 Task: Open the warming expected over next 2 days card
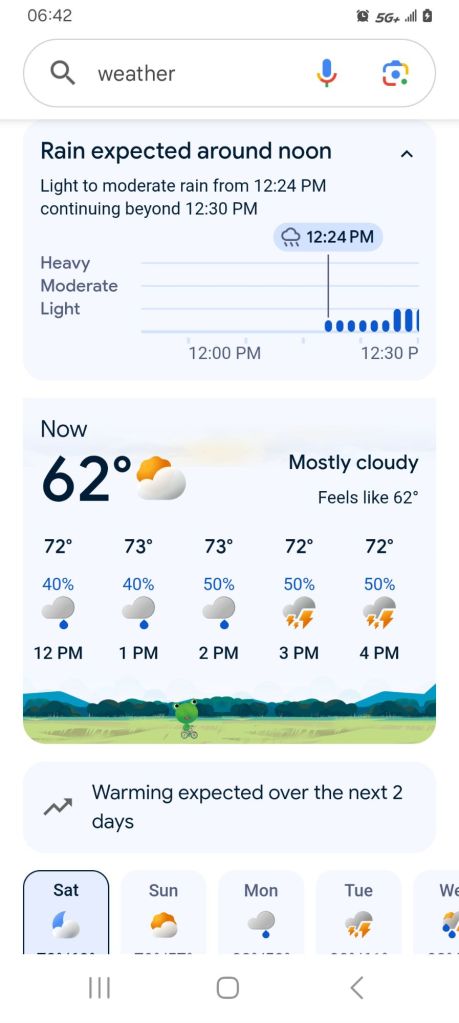(229, 807)
